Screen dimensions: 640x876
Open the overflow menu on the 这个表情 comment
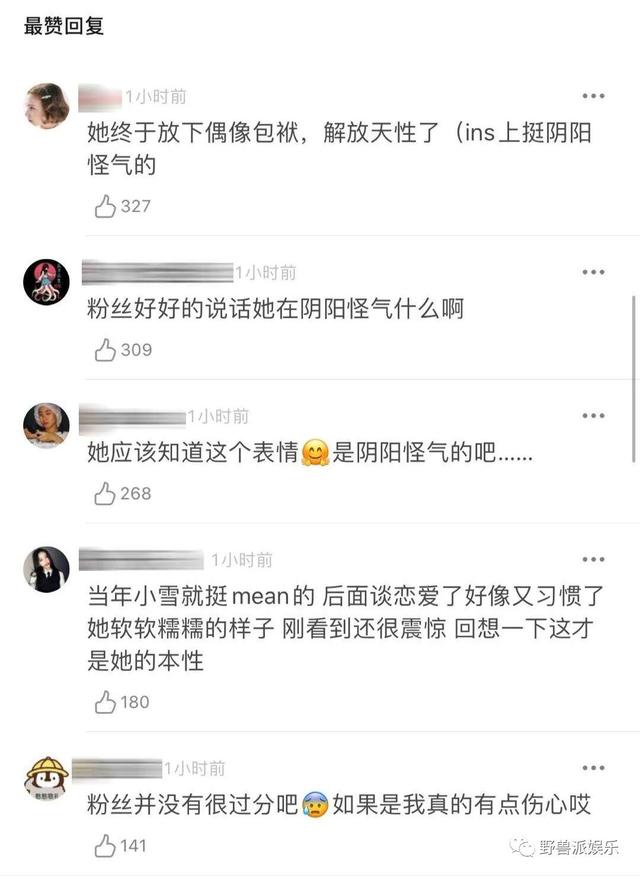pyautogui.click(x=593, y=416)
